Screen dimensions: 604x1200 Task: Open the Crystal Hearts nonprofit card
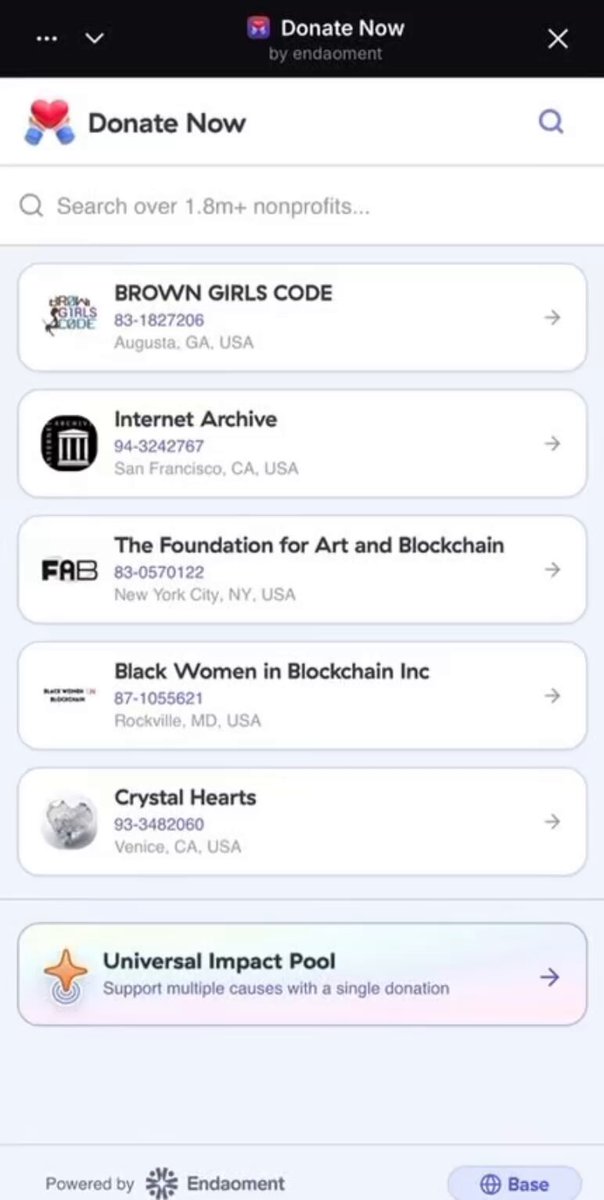pyautogui.click(x=302, y=821)
